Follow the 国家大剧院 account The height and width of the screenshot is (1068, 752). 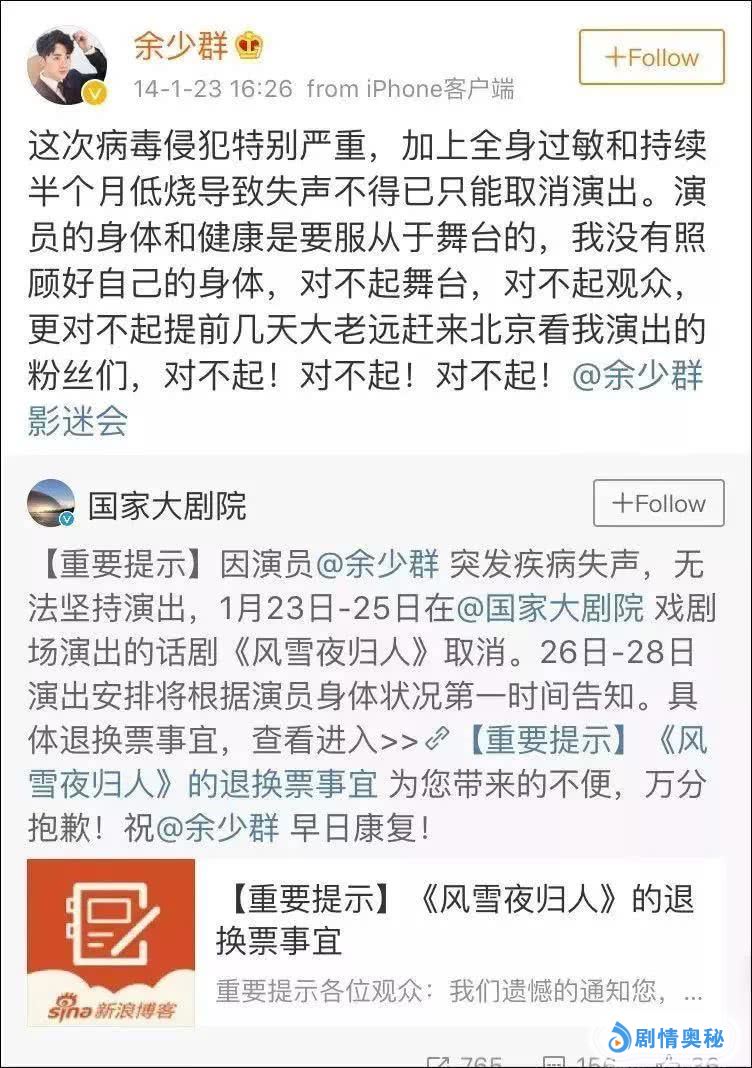[x=658, y=503]
